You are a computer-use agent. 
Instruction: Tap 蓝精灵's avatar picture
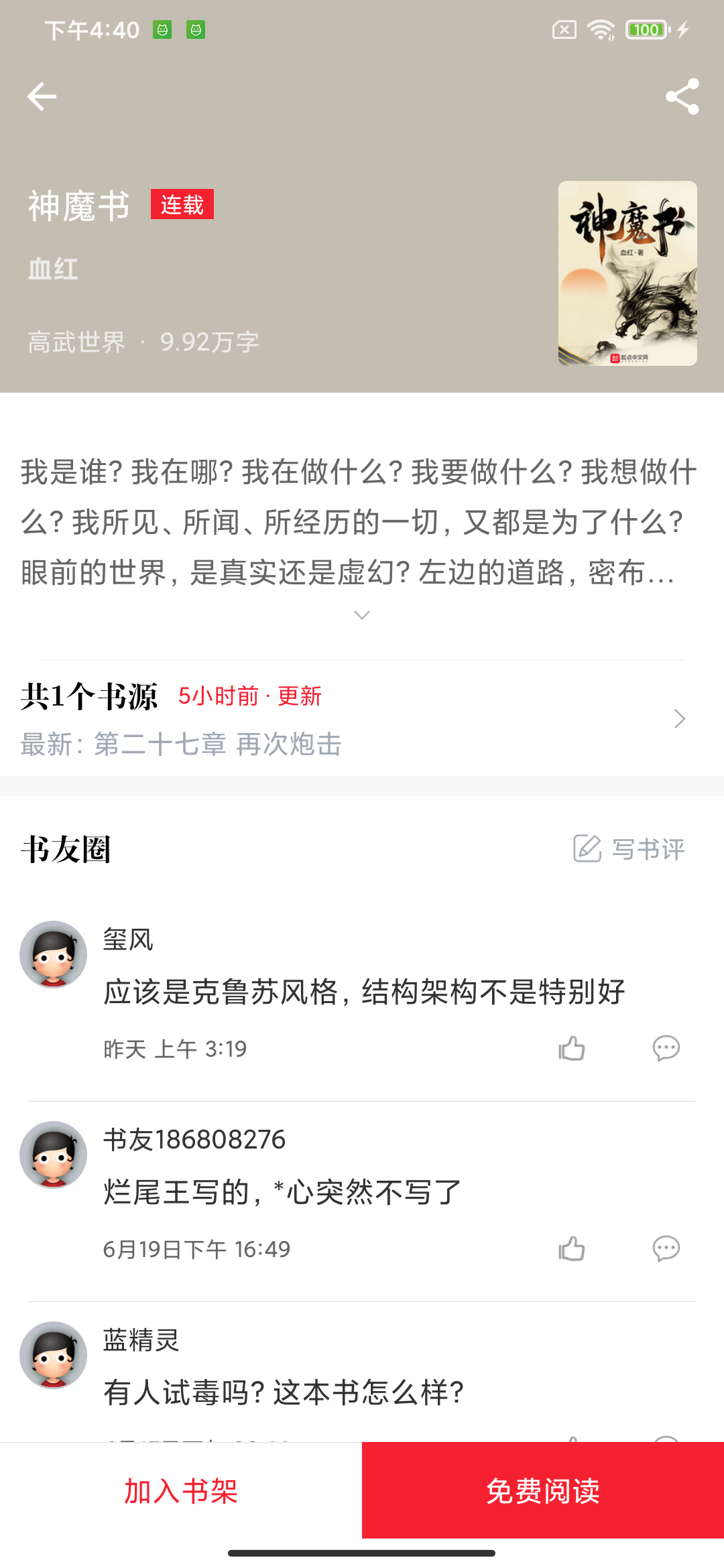pos(54,1354)
